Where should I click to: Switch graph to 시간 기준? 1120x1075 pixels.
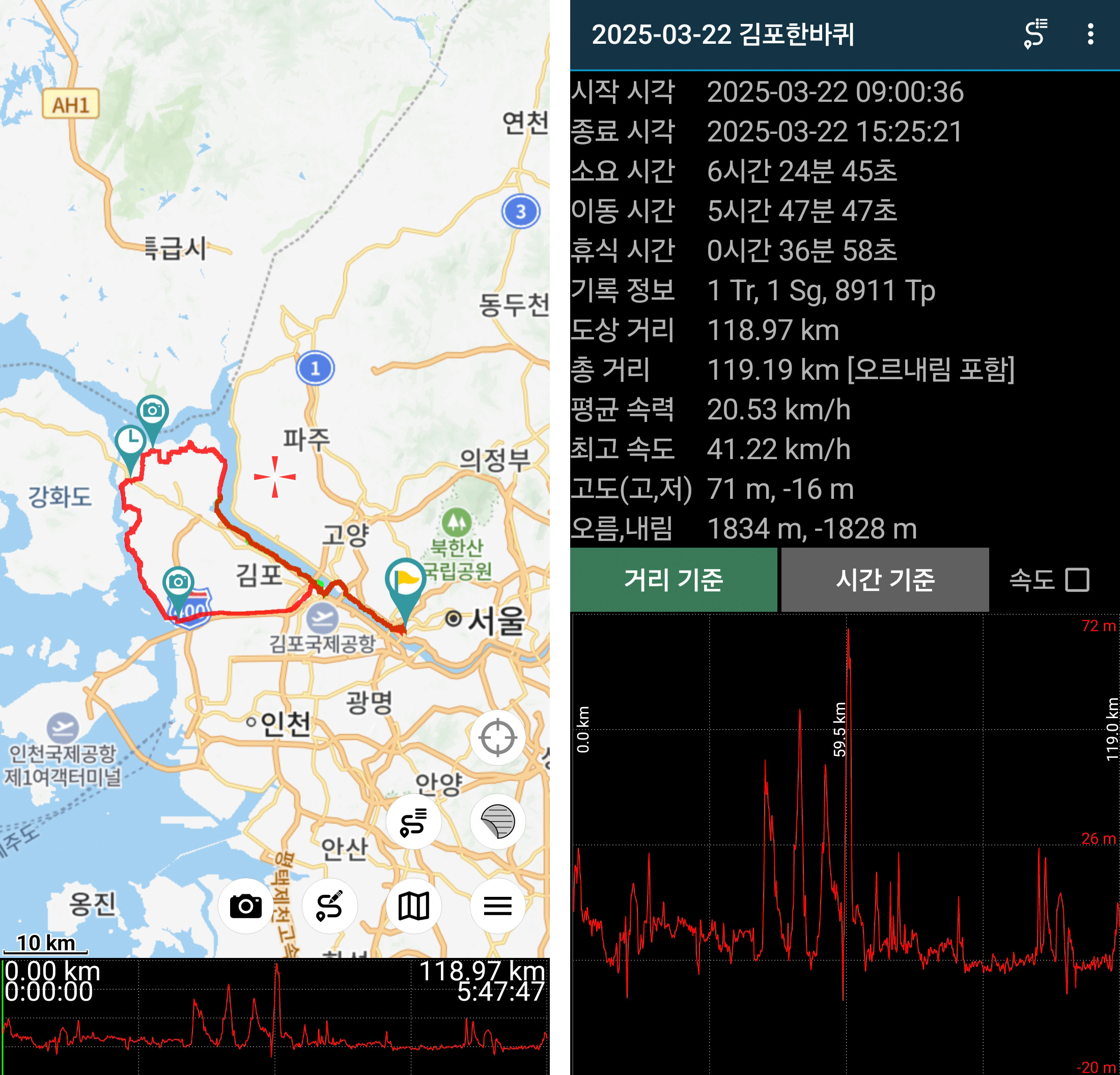[x=885, y=580]
